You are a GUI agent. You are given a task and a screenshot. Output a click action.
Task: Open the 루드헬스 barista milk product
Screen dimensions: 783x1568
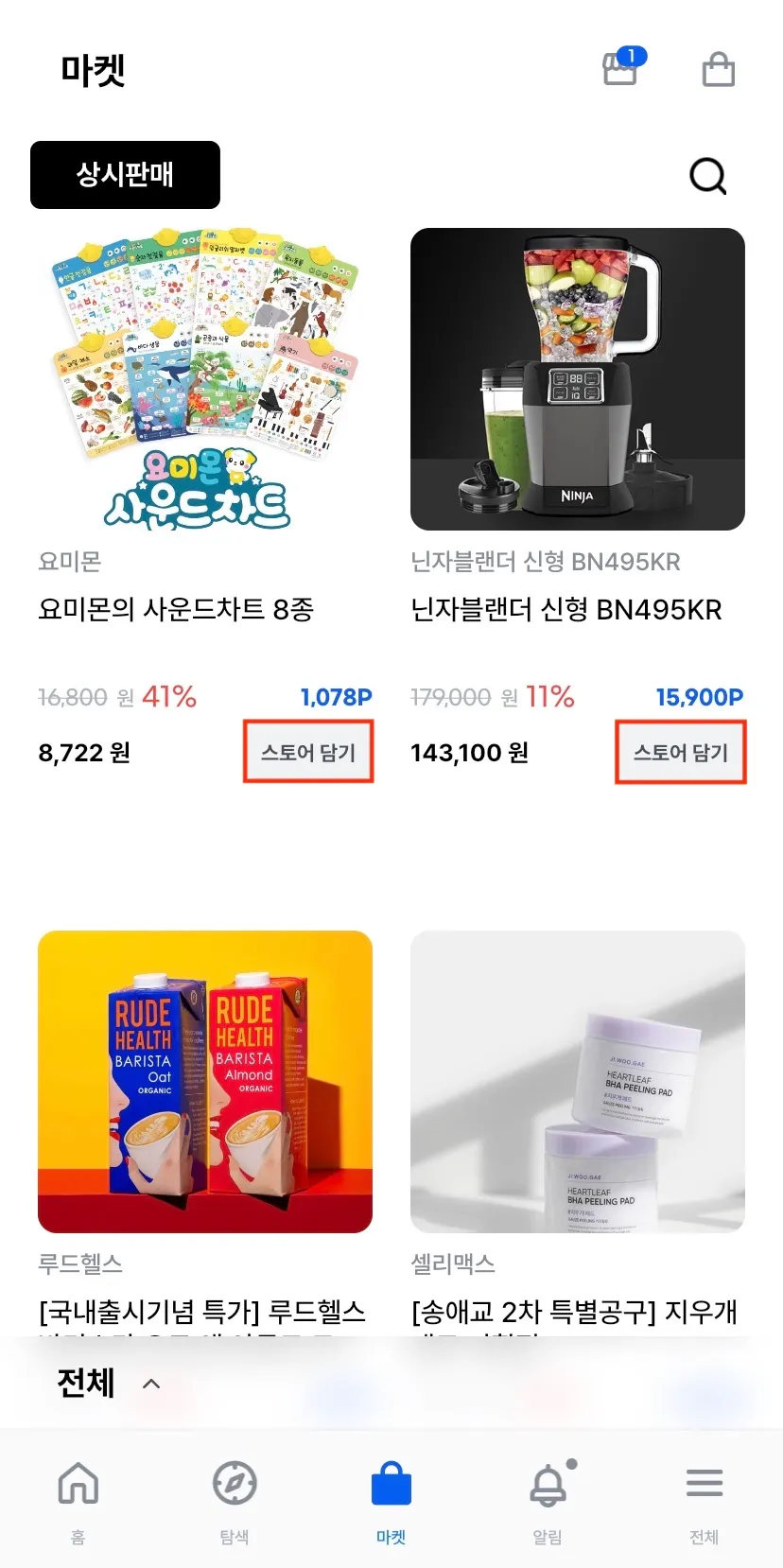pos(204,1081)
